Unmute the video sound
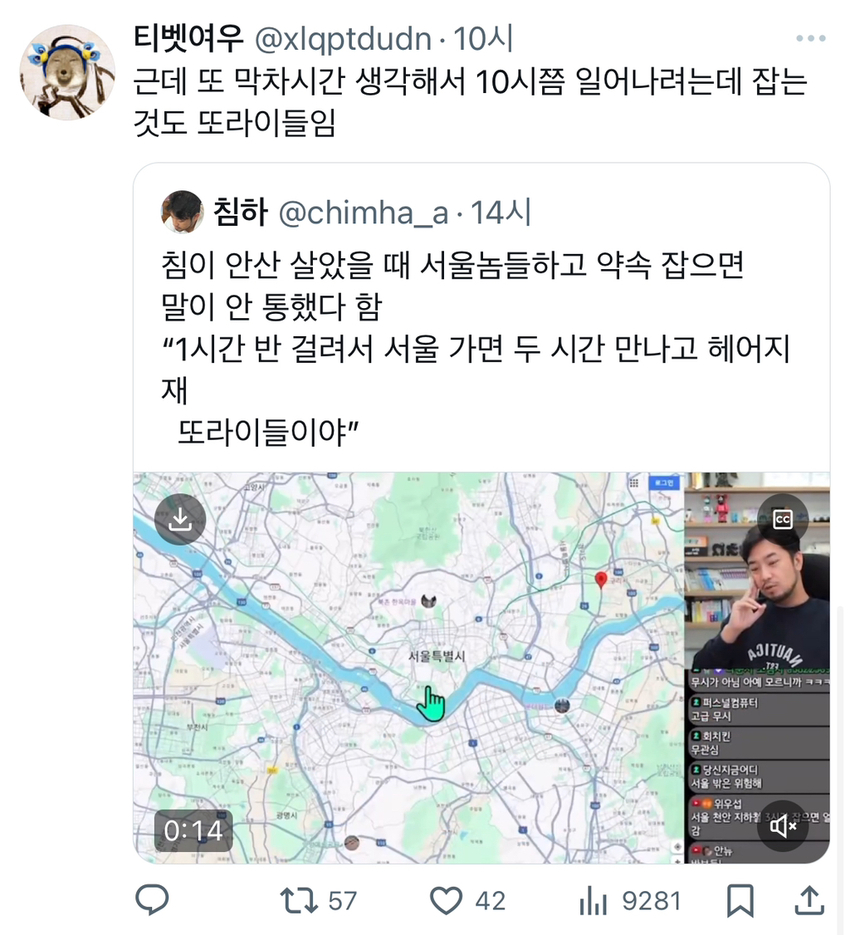The image size is (850, 935). [x=782, y=826]
